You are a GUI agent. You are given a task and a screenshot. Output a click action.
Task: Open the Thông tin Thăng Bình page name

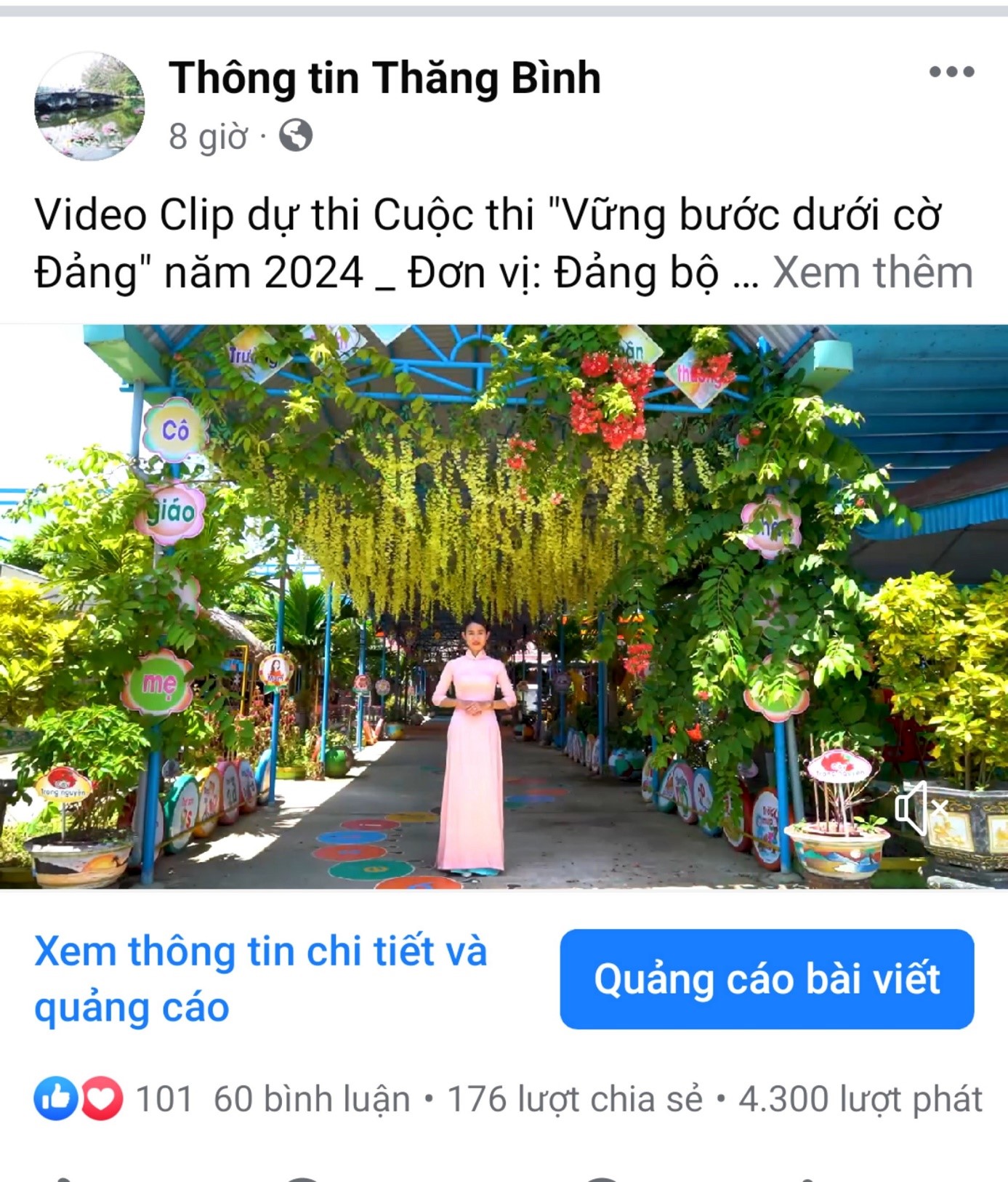pos(384,78)
